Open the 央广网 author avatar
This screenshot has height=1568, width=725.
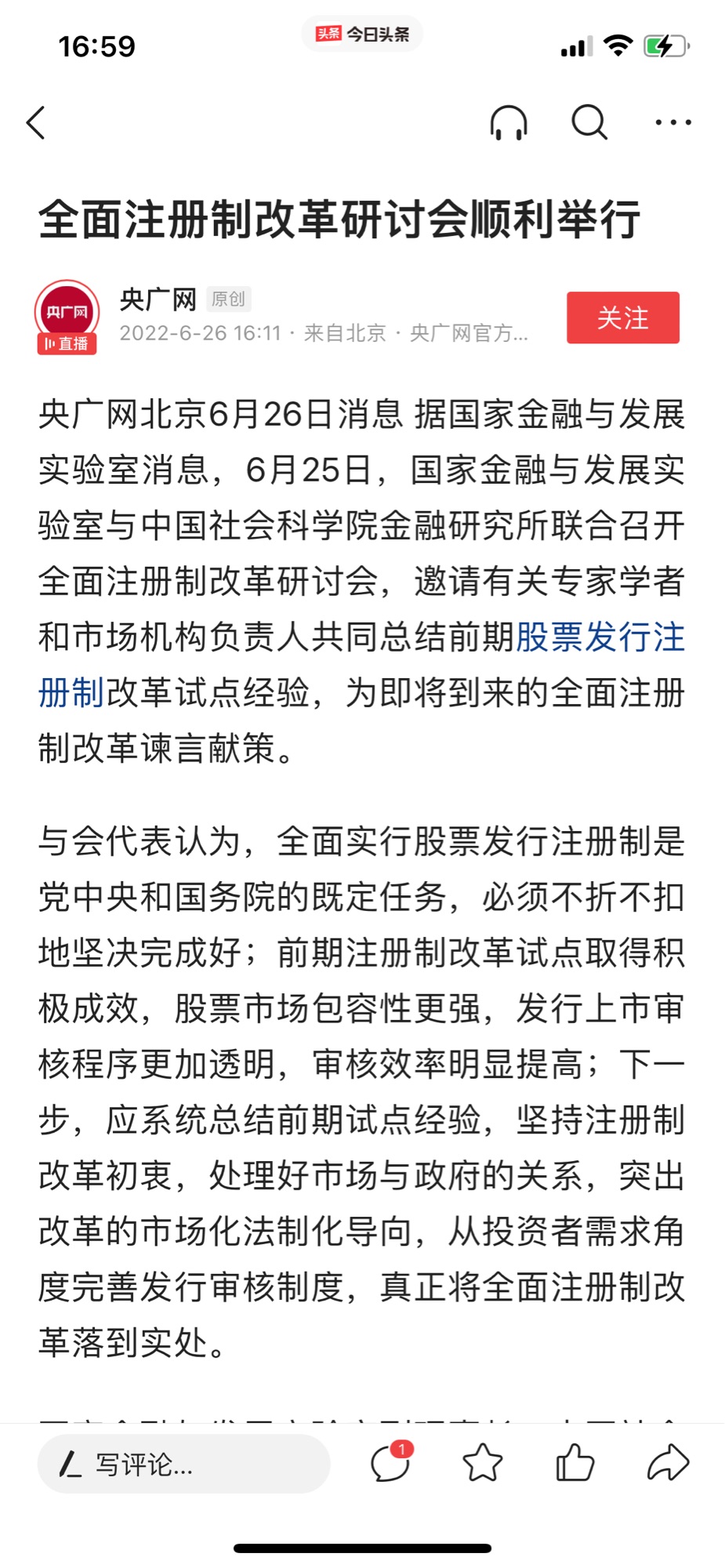67,314
